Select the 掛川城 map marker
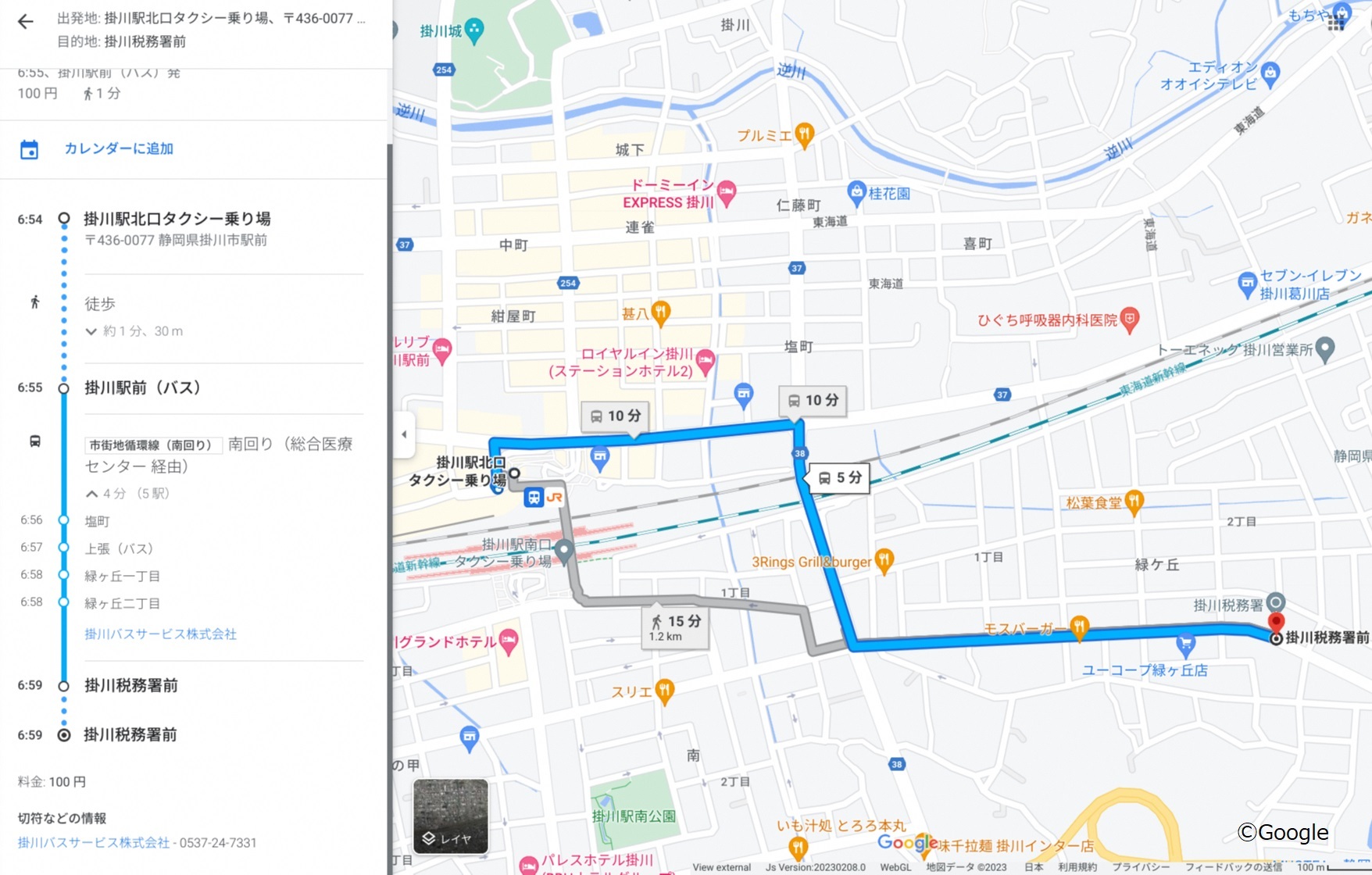 click(473, 30)
